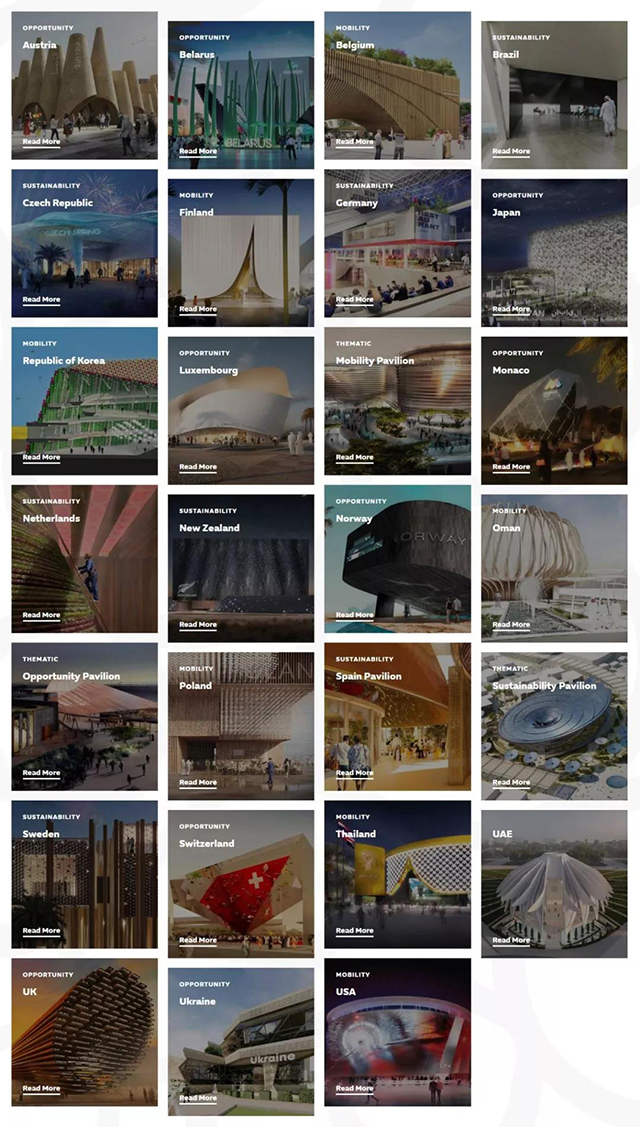This screenshot has height=1127, width=640.
Task: Tap Read More on New Zealand card
Action: (x=198, y=625)
